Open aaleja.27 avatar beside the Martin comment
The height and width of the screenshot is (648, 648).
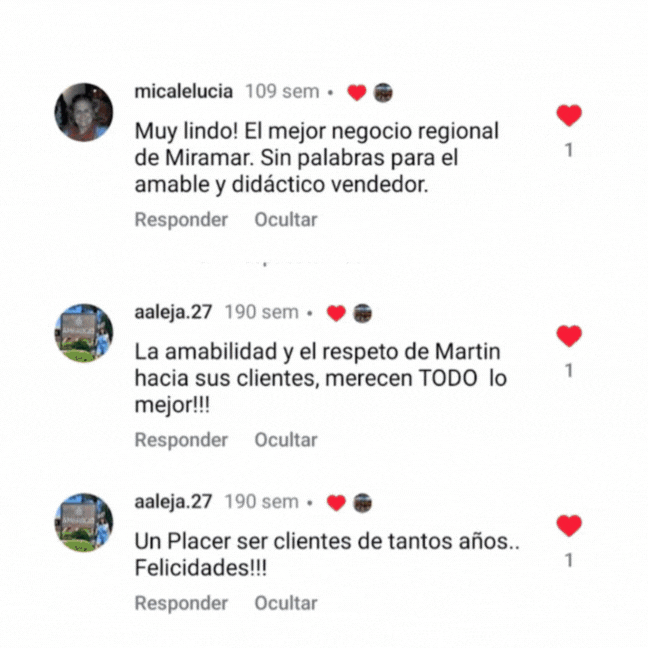pos(84,333)
